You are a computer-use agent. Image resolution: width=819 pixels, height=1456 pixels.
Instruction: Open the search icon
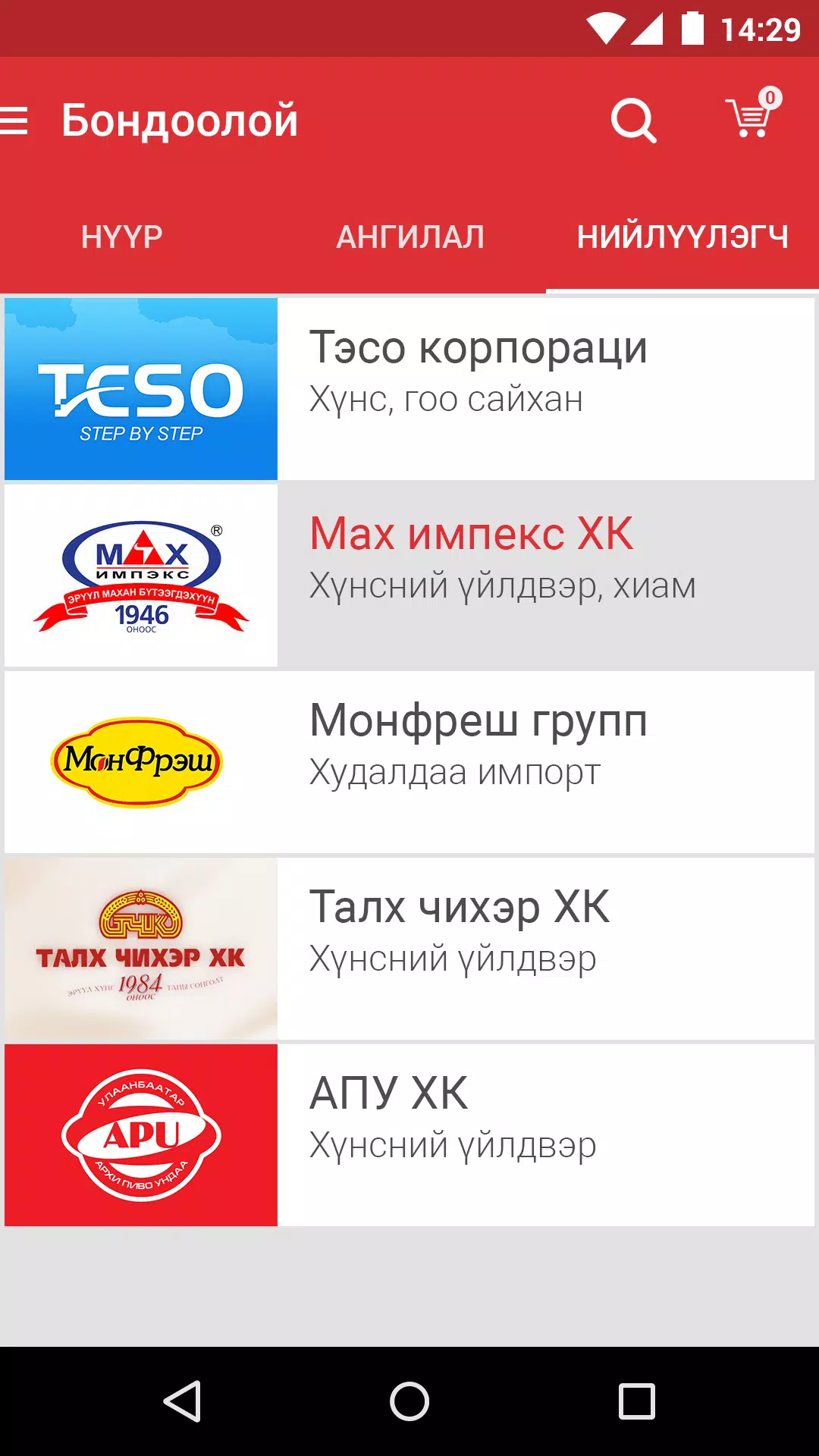click(x=633, y=121)
